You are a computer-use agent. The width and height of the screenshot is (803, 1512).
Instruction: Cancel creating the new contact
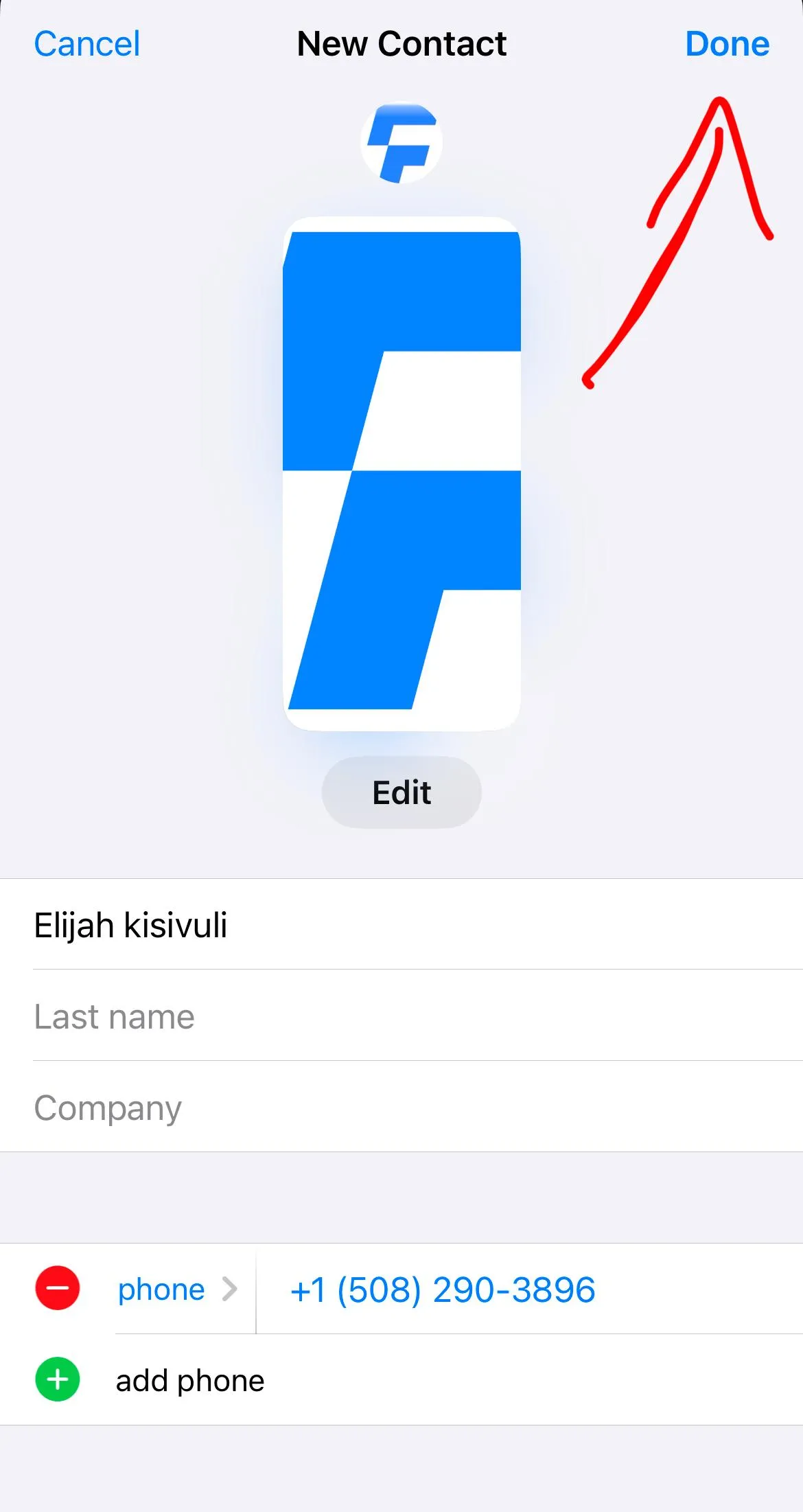87,45
